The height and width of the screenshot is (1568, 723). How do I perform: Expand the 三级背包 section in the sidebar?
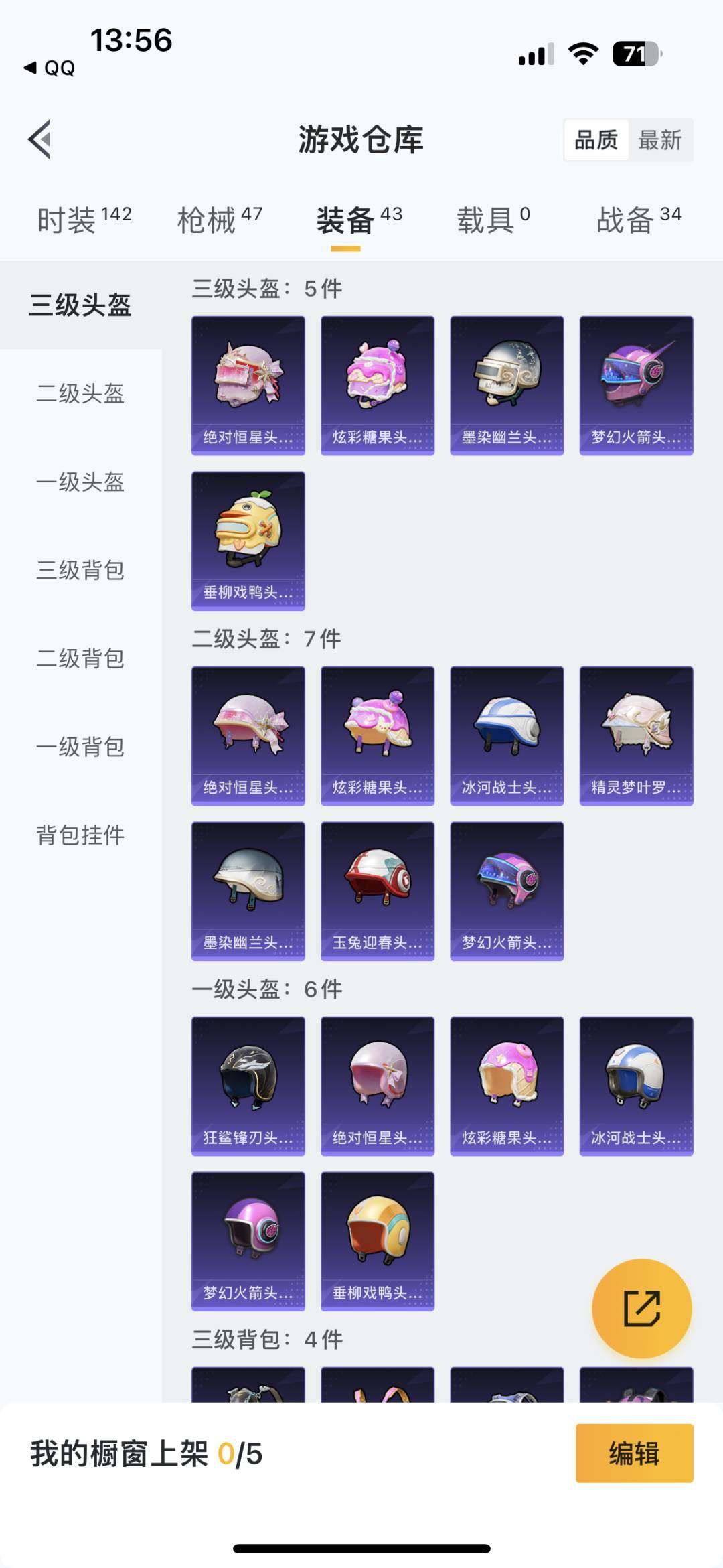pyautogui.click(x=80, y=571)
